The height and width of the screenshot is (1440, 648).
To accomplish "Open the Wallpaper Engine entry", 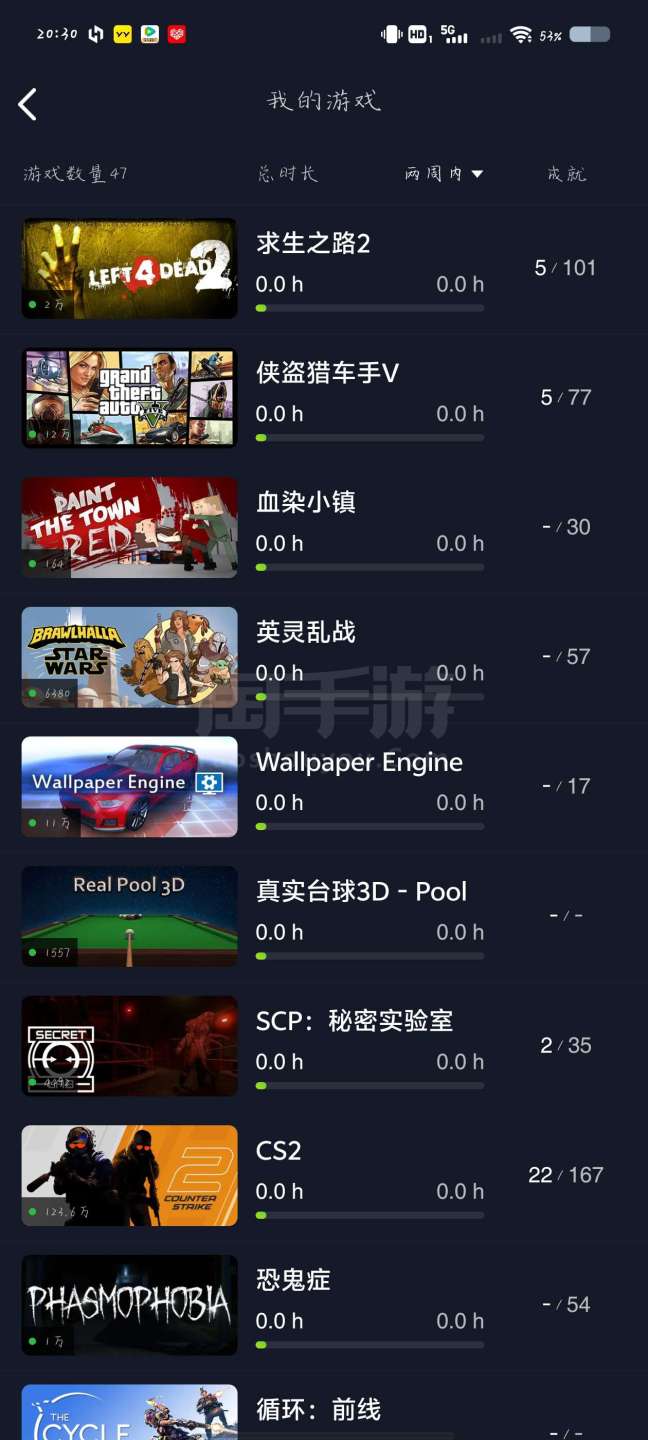I will pyautogui.click(x=359, y=763).
